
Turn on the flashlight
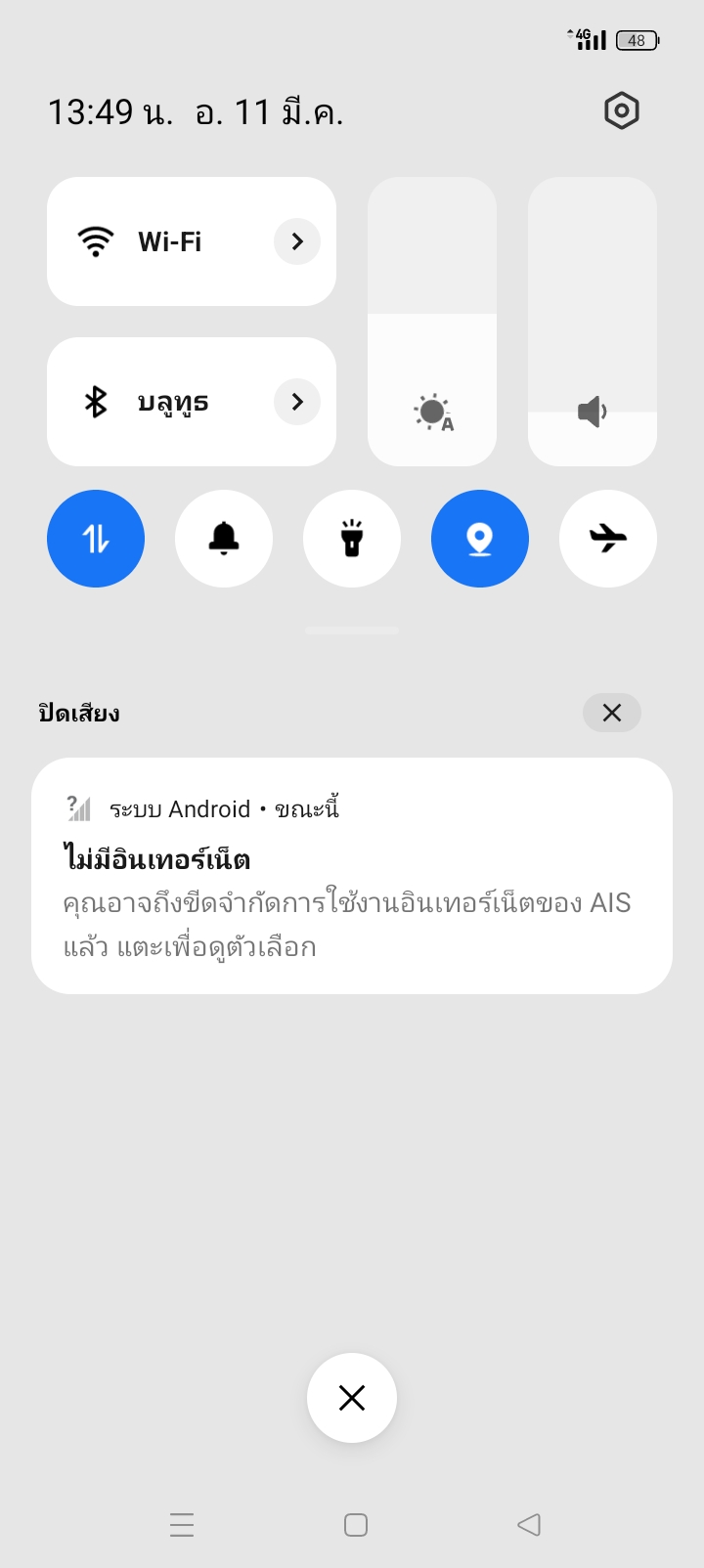tap(352, 539)
